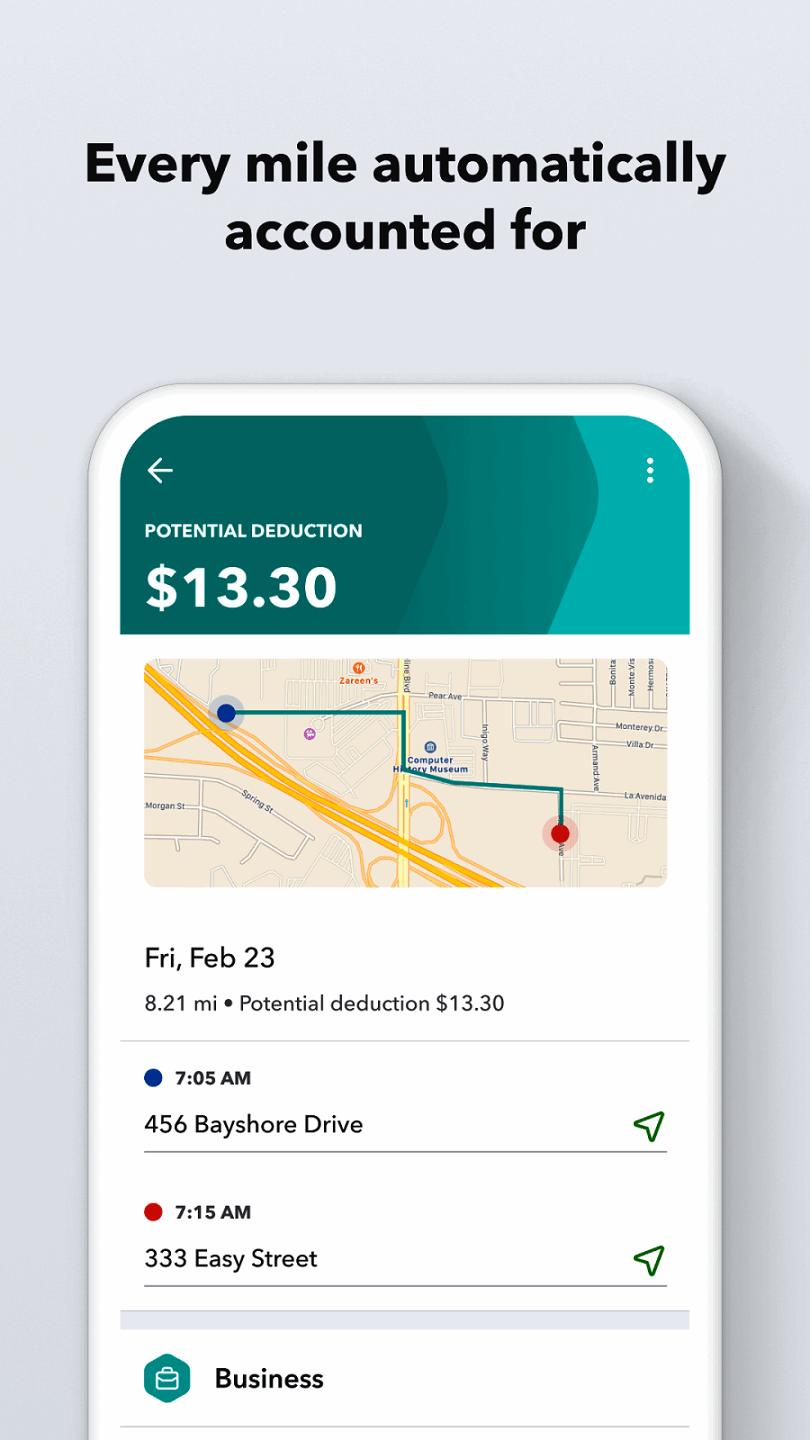Tap the purple point of interest icon on the map

[x=307, y=735]
